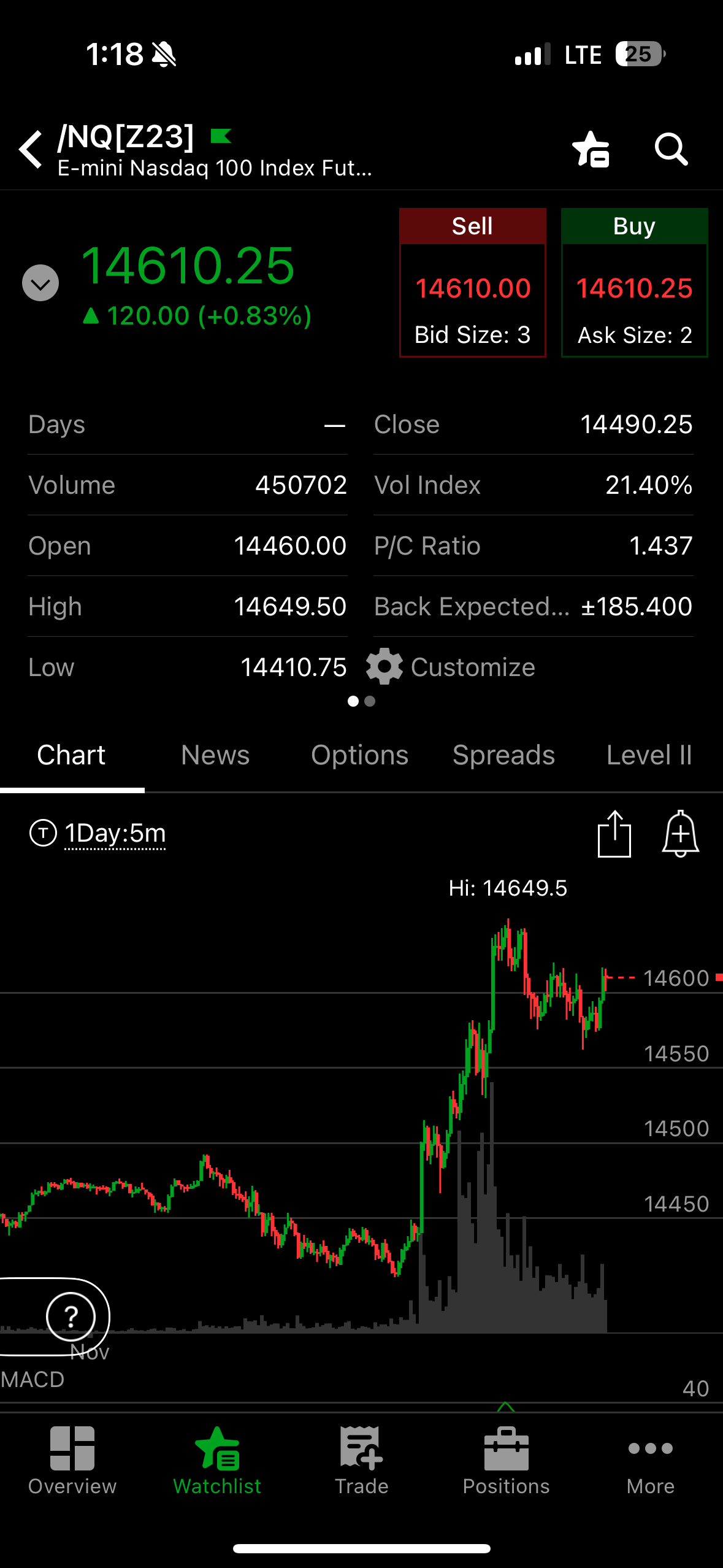Switch to the News tab

click(x=215, y=755)
